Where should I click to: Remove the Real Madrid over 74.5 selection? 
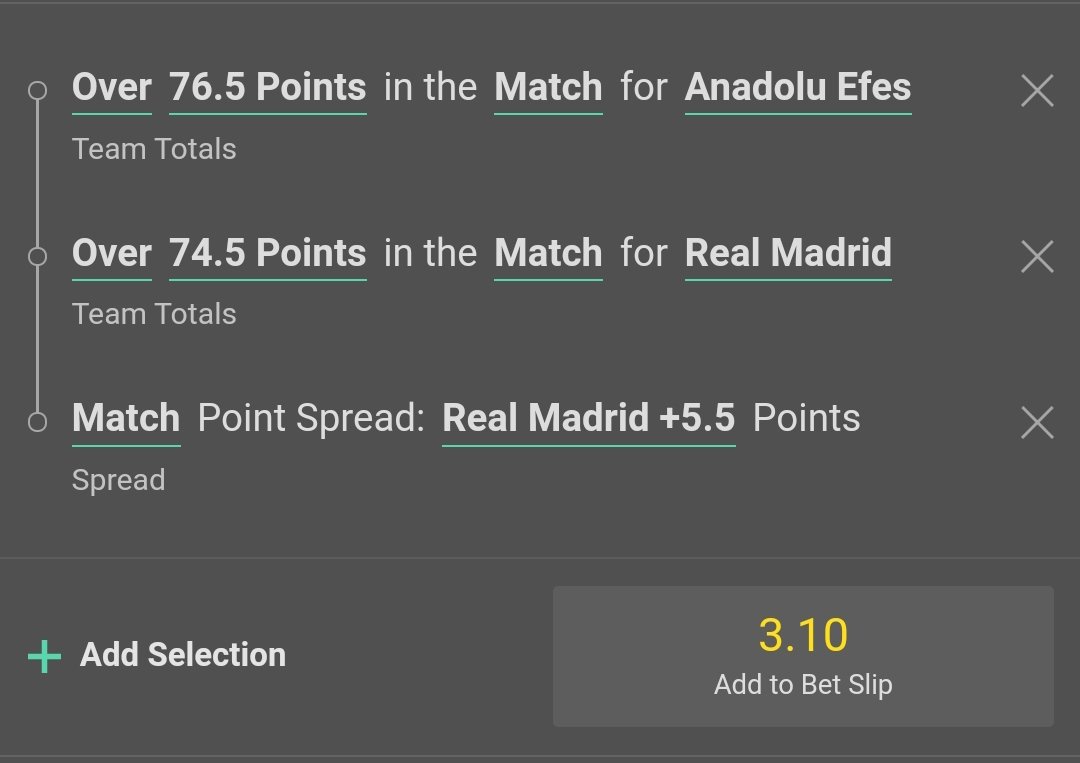[x=1037, y=258]
